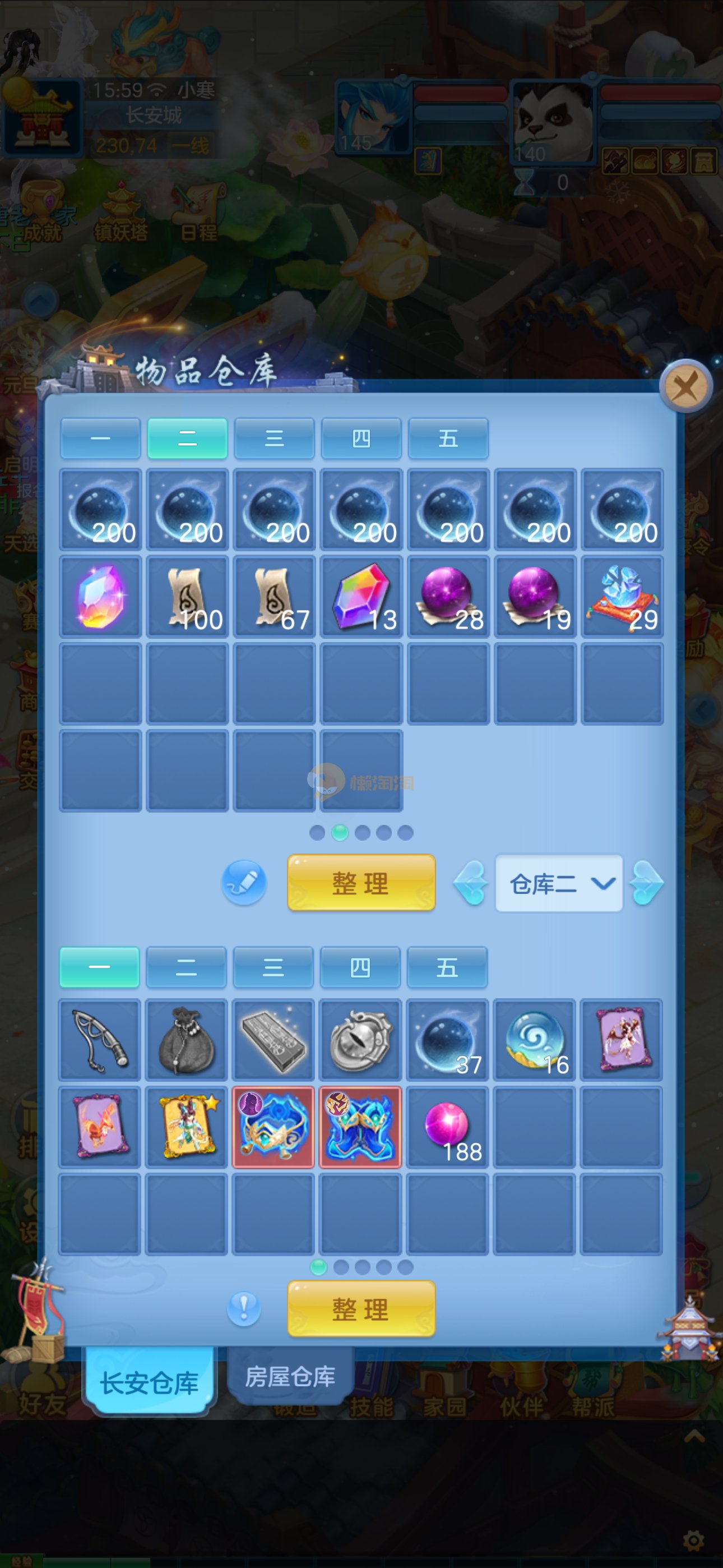Select the pink orb stack of 188
723x1568 pixels.
(x=447, y=1127)
